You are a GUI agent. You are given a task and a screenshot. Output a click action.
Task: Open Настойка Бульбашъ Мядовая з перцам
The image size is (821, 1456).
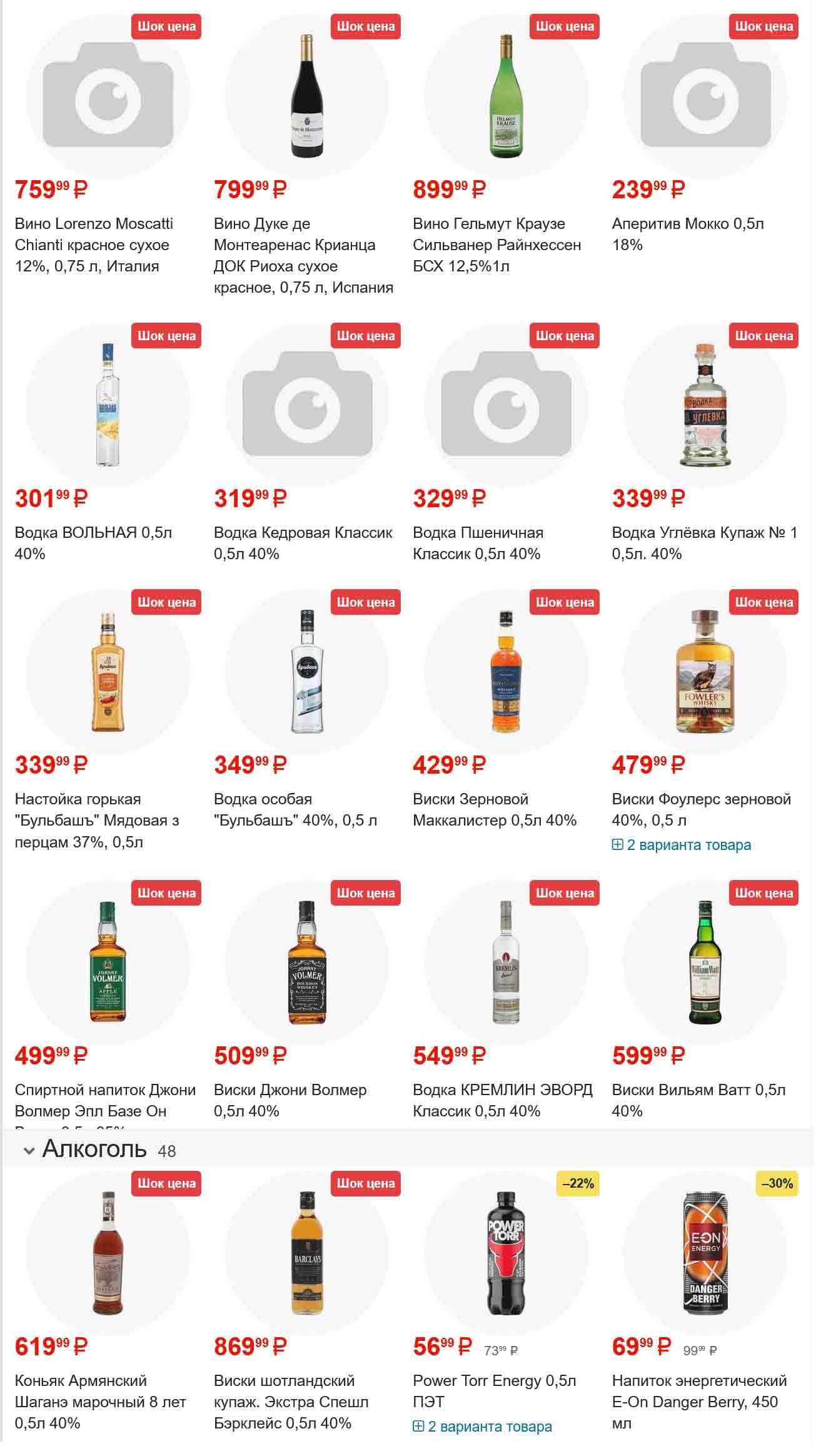[97, 820]
